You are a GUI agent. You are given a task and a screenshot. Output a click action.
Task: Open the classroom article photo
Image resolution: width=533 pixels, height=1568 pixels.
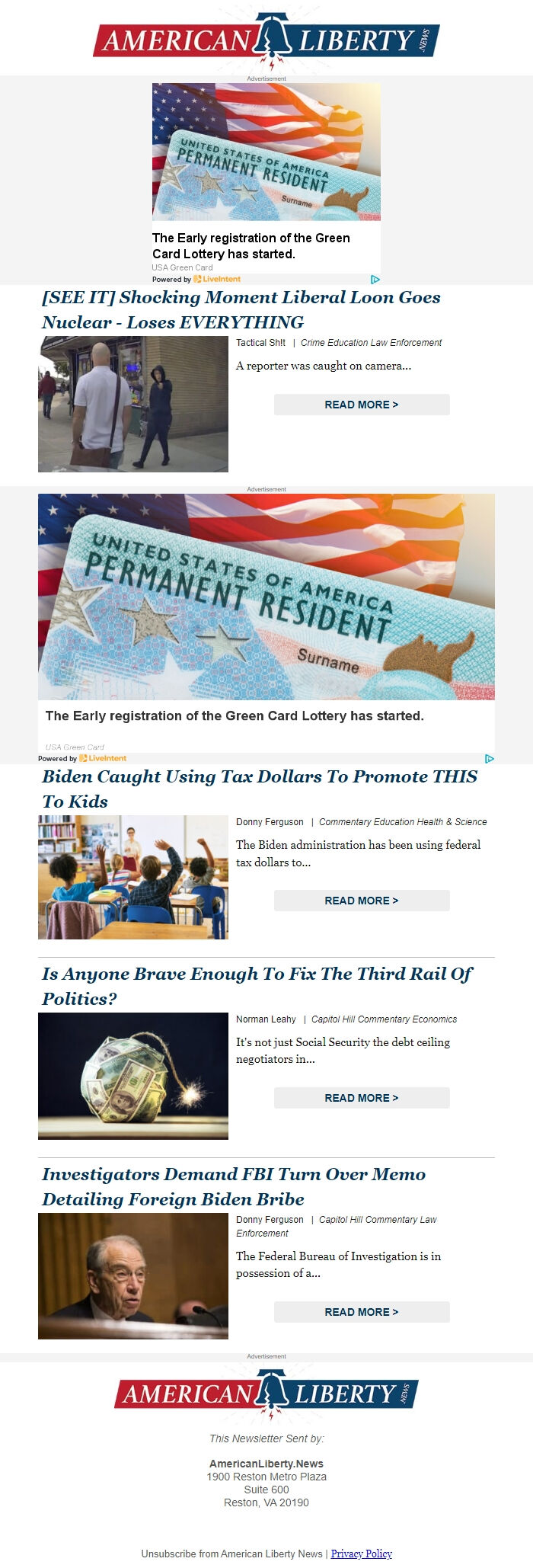[x=133, y=877]
